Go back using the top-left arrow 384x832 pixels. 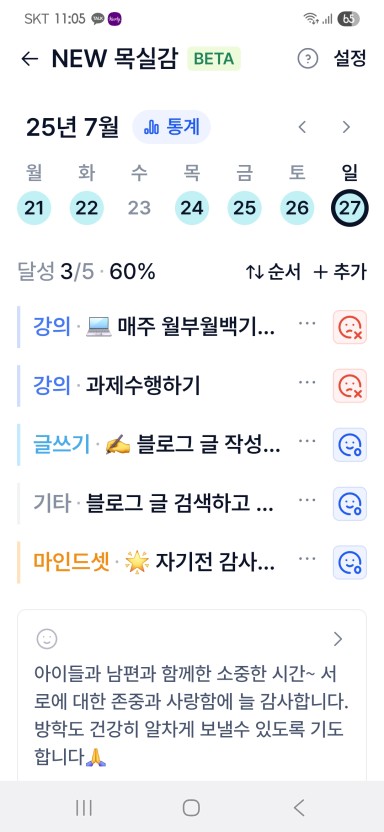tap(30, 59)
